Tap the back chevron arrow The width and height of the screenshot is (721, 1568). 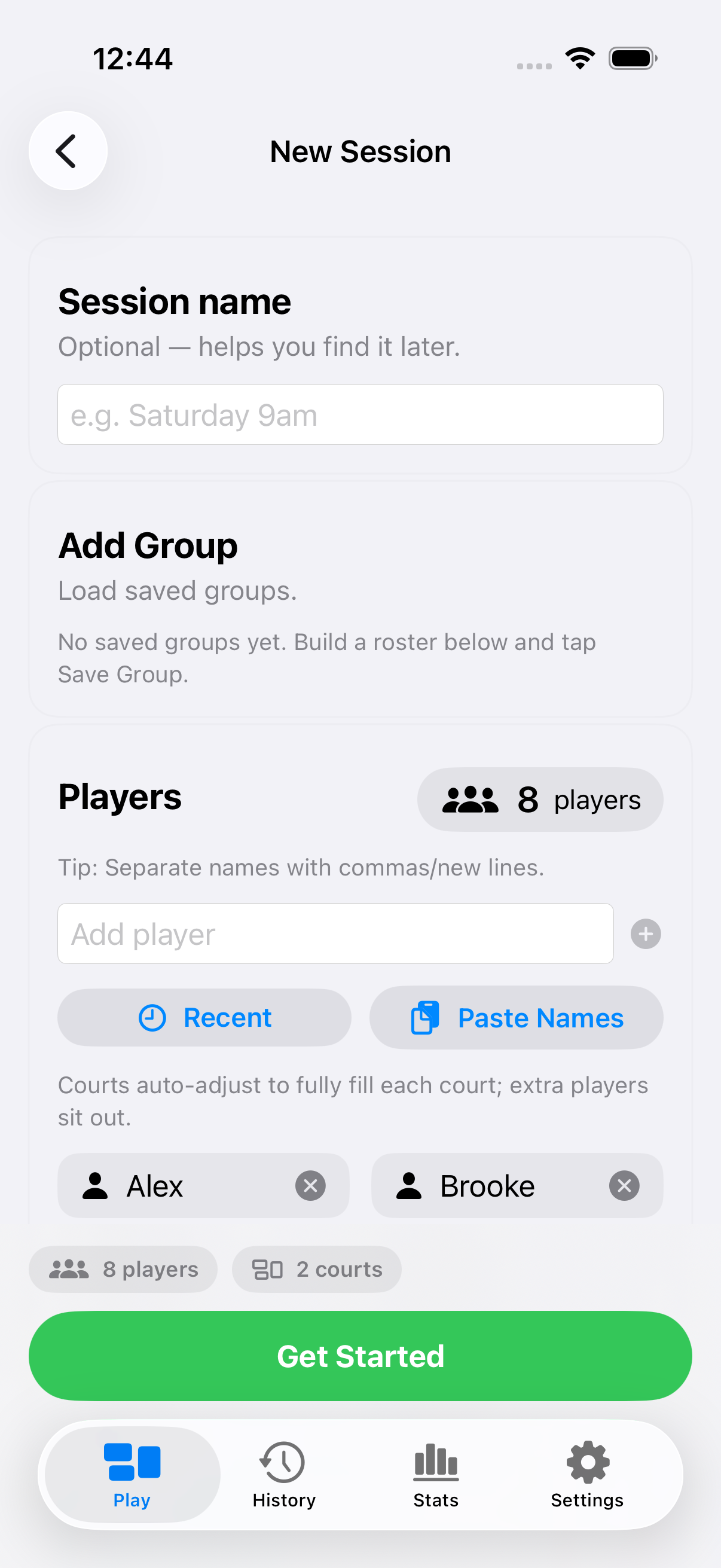pos(67,150)
